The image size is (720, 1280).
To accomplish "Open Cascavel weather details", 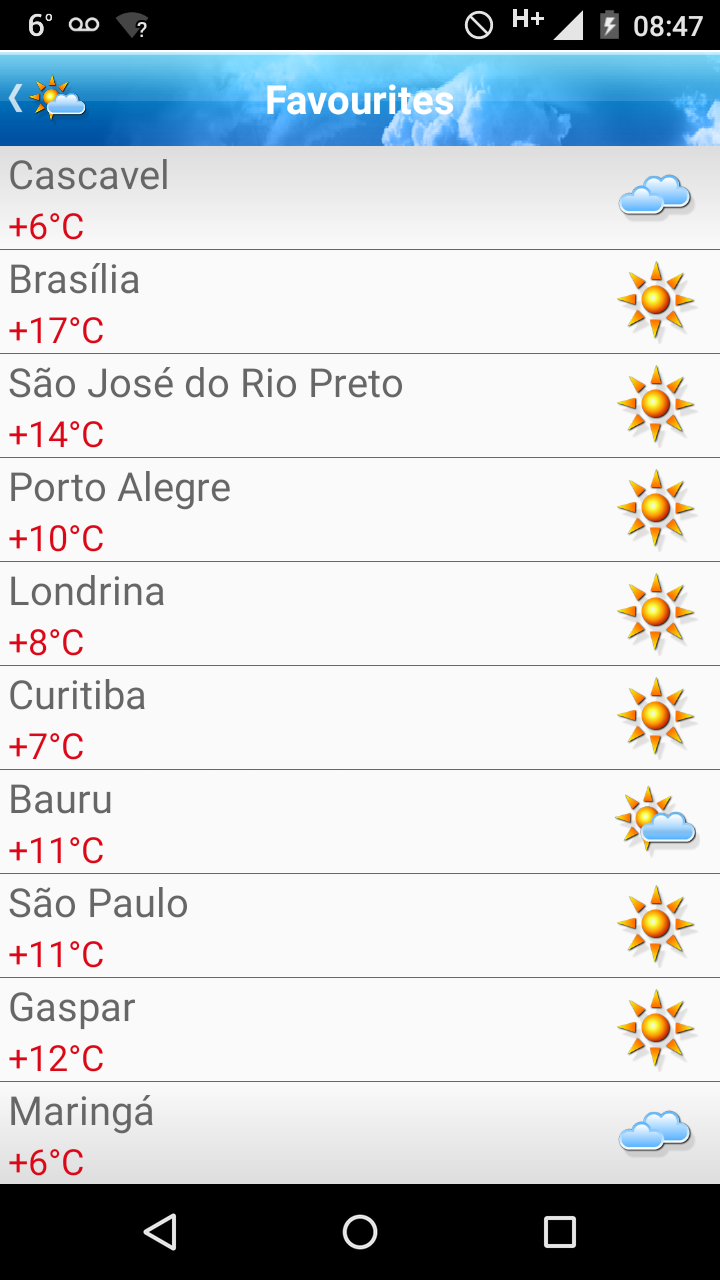I will pyautogui.click(x=360, y=198).
